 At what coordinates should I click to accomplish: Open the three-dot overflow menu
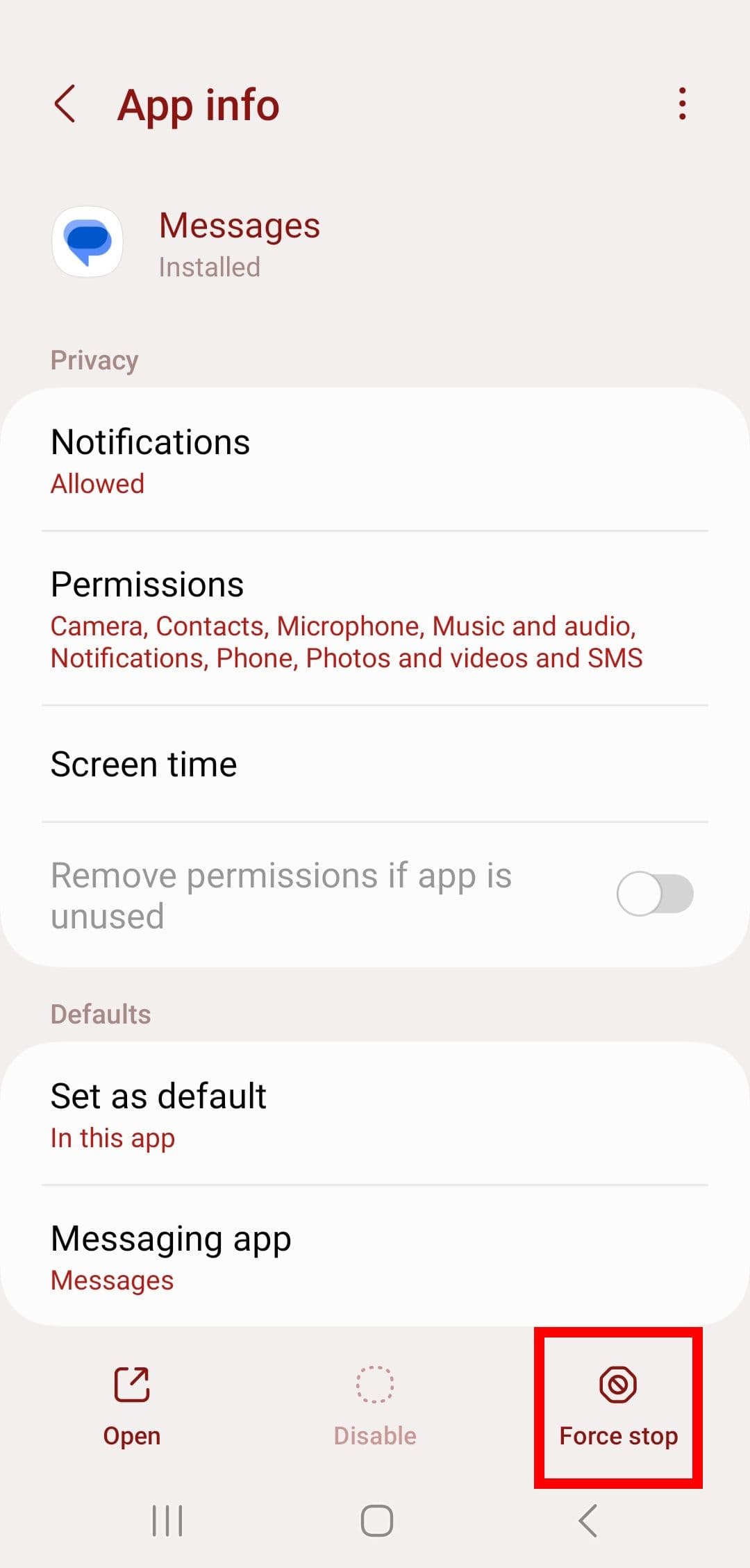point(682,104)
